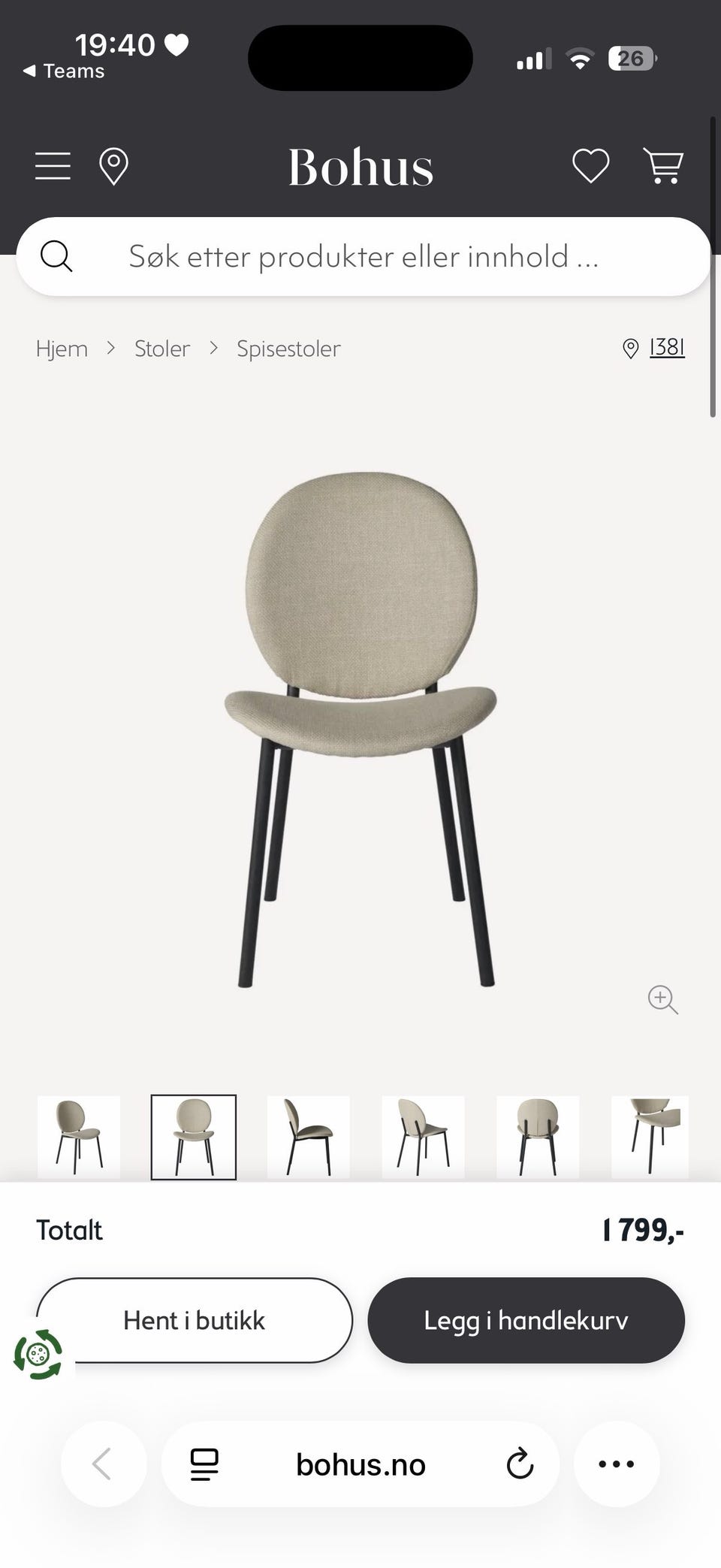
Task: Open the wishlist heart icon
Action: pos(591,165)
